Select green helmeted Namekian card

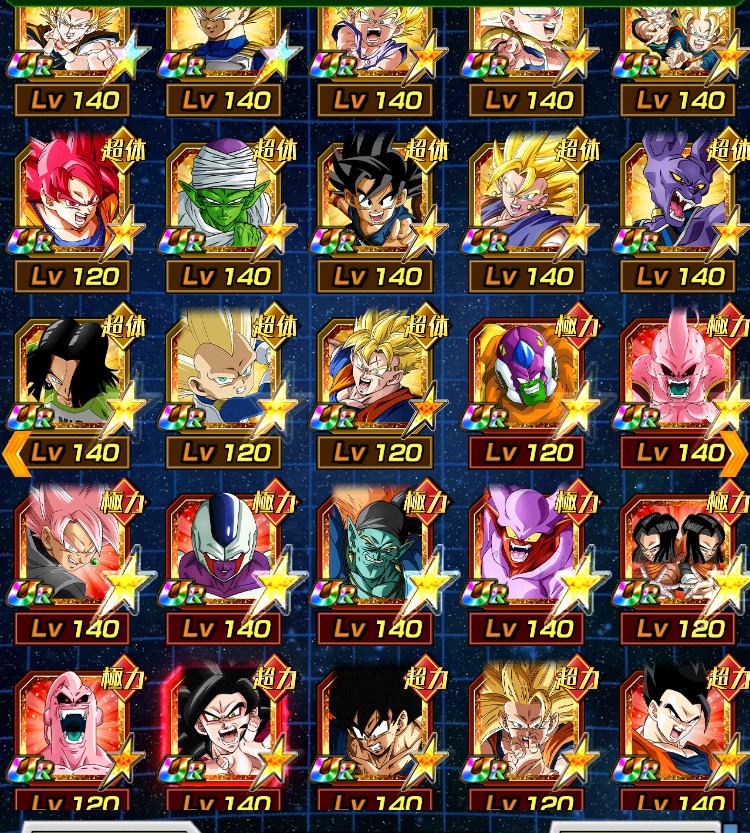click(x=376, y=552)
